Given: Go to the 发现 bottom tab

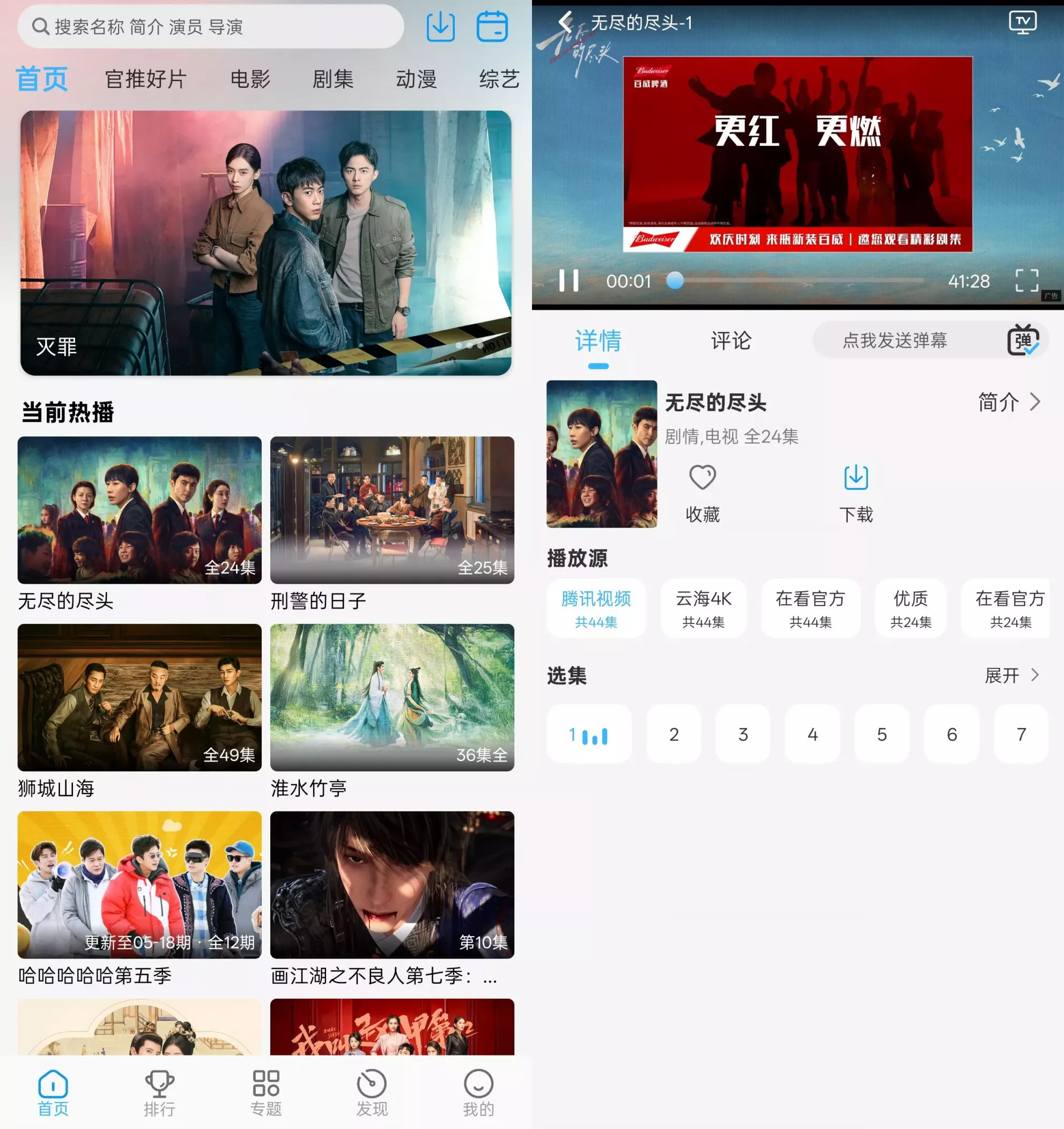Looking at the screenshot, I should point(372,1093).
